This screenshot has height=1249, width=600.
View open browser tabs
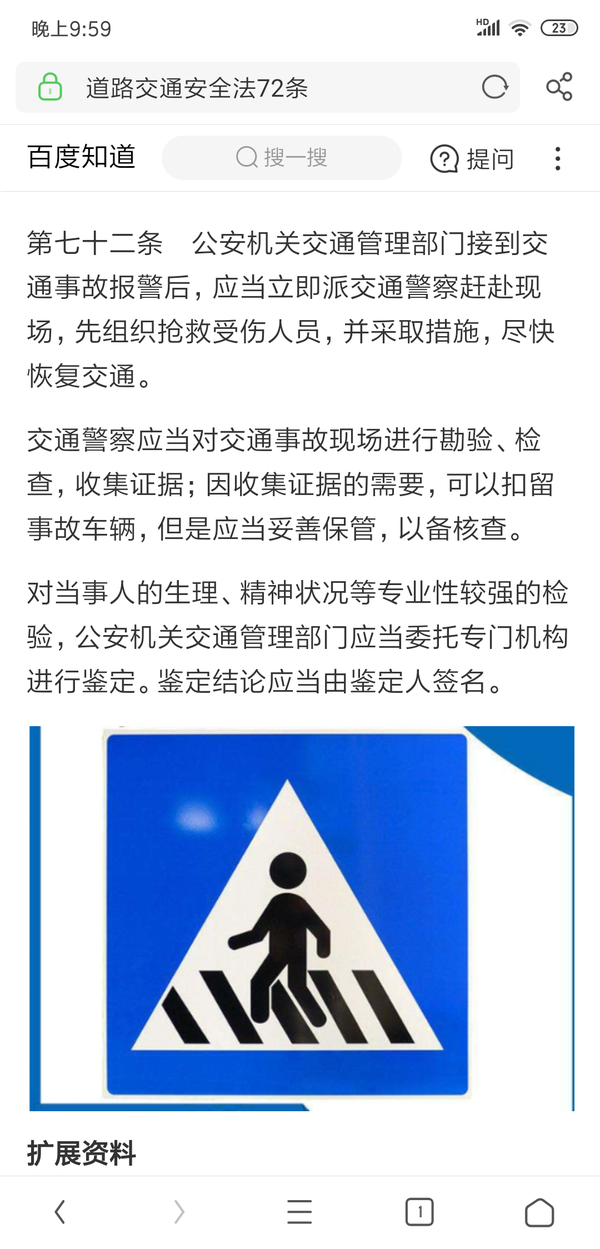pos(419,1212)
